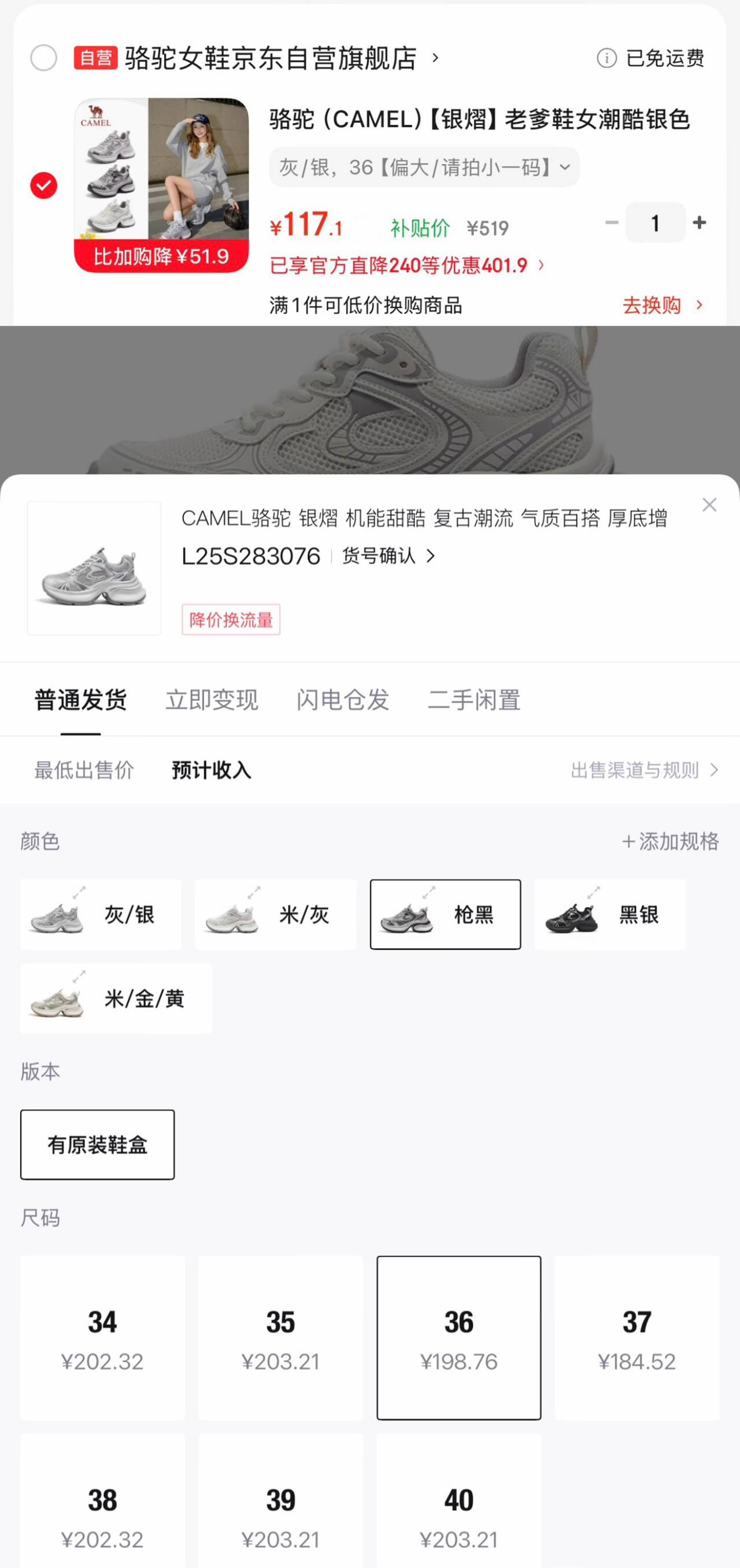
Task: Open 货号确认 for L25S283076
Action: click(388, 556)
